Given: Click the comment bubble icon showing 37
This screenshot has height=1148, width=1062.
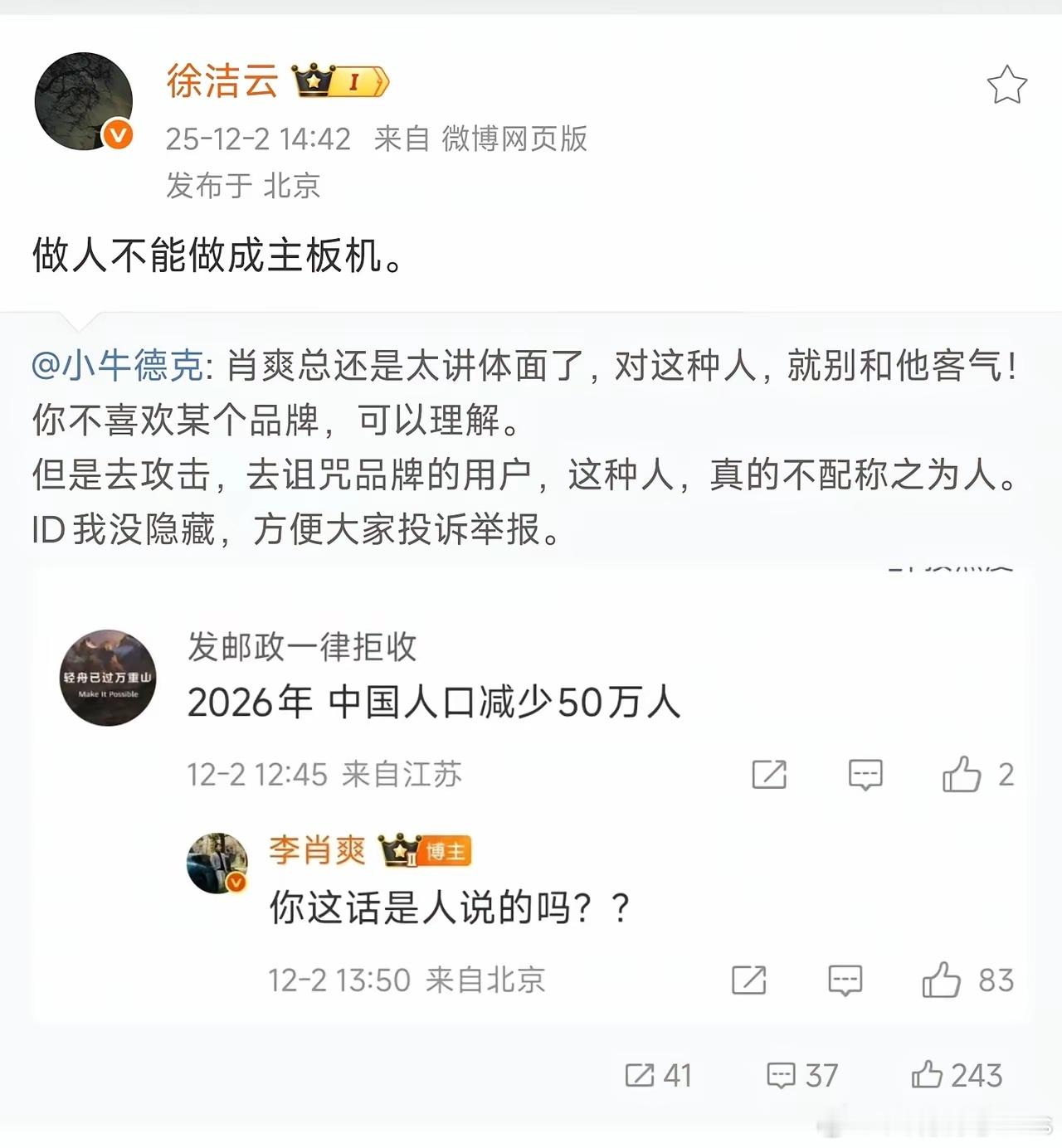Looking at the screenshot, I should coord(781,1076).
